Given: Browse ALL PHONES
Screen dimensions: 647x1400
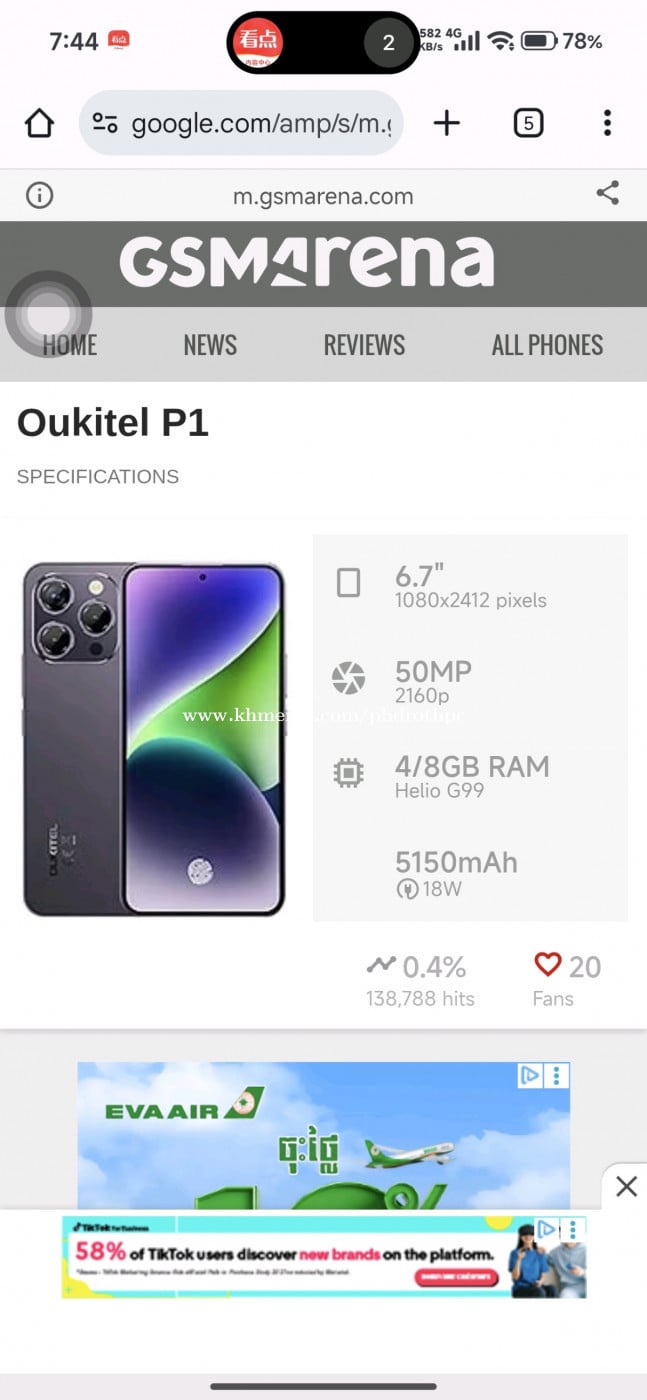Looking at the screenshot, I should pos(547,345).
